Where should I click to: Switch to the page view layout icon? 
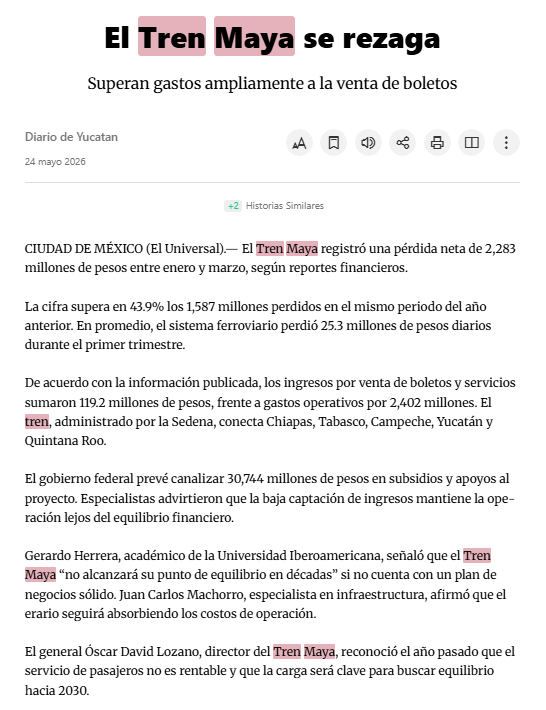[472, 143]
